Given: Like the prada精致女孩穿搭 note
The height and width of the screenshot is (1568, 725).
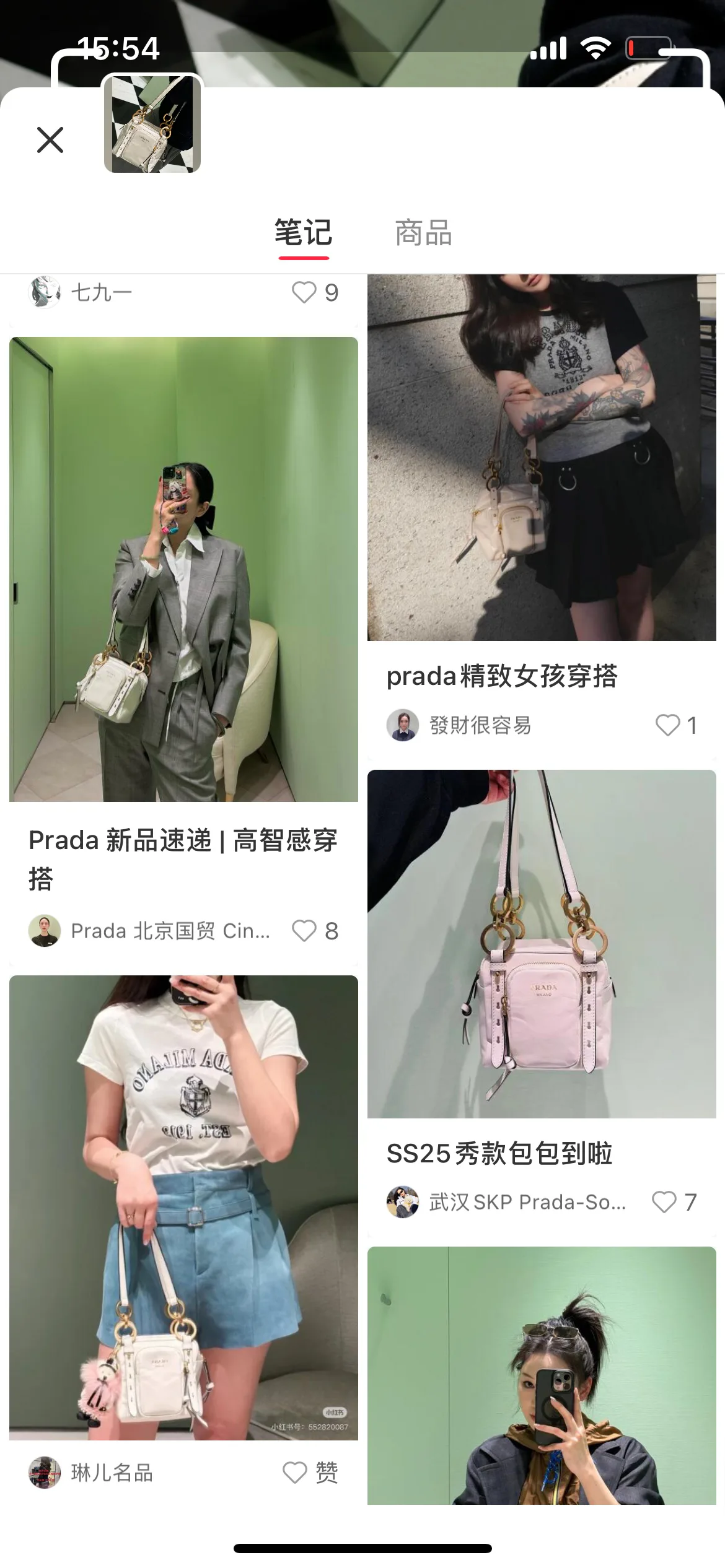Looking at the screenshot, I should [677, 725].
